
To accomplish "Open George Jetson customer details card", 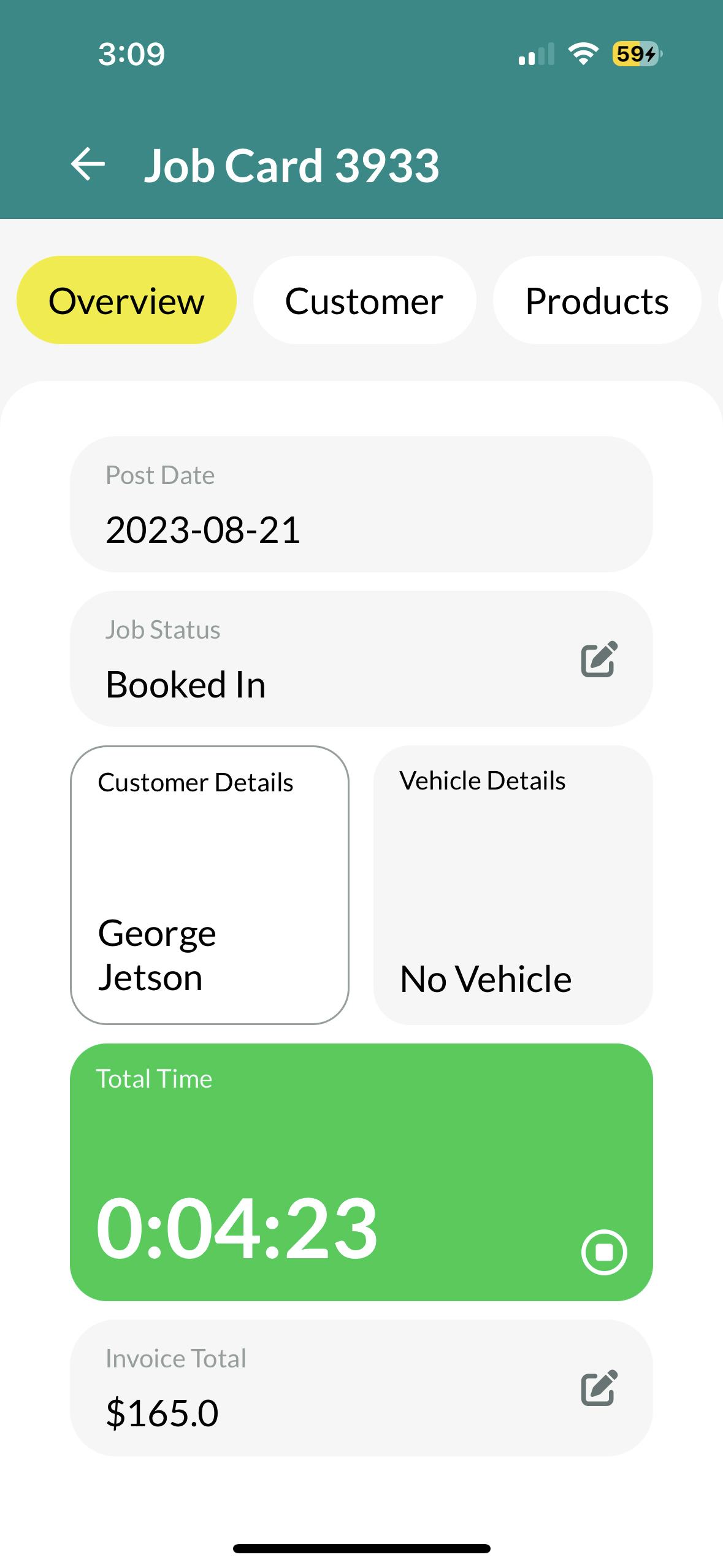I will [x=210, y=885].
